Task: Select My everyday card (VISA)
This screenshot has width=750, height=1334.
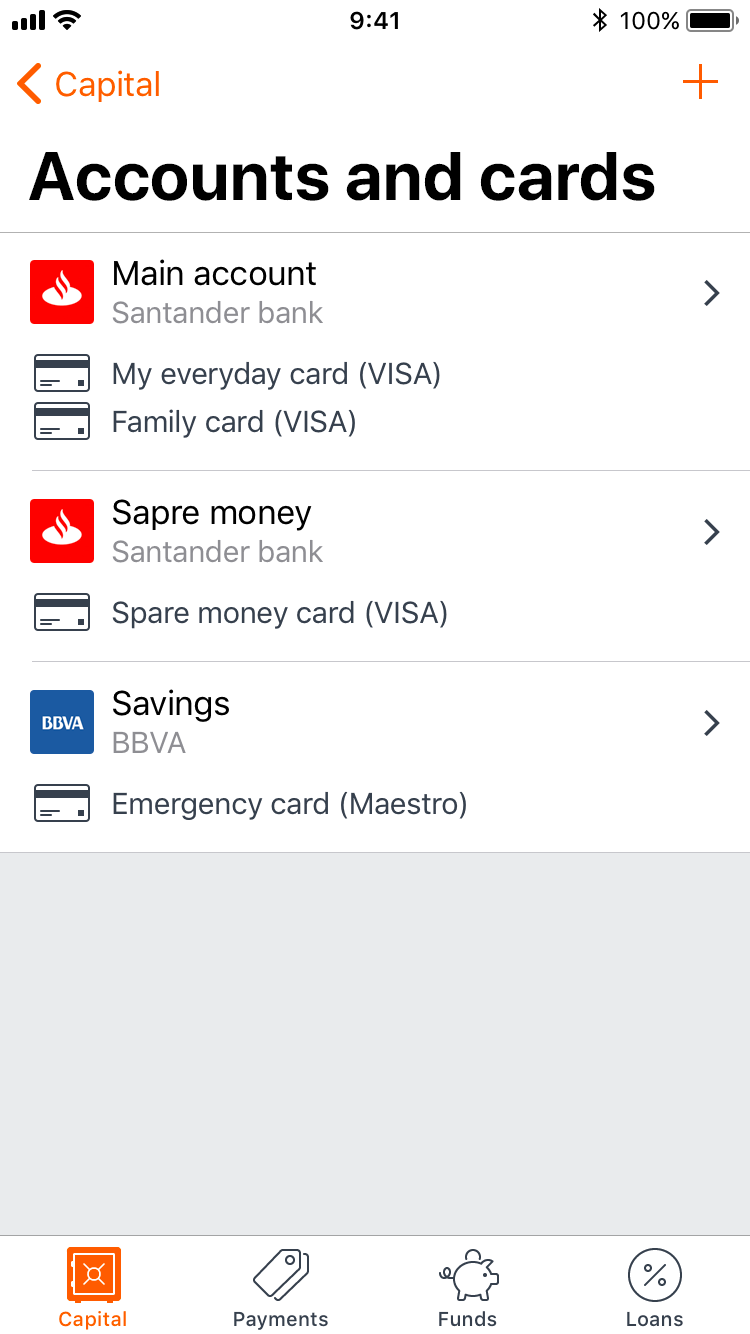Action: 276,374
